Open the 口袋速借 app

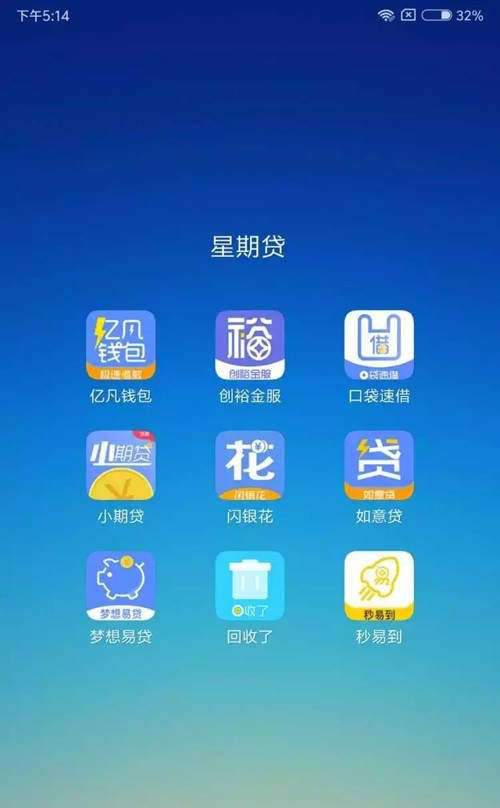point(379,345)
